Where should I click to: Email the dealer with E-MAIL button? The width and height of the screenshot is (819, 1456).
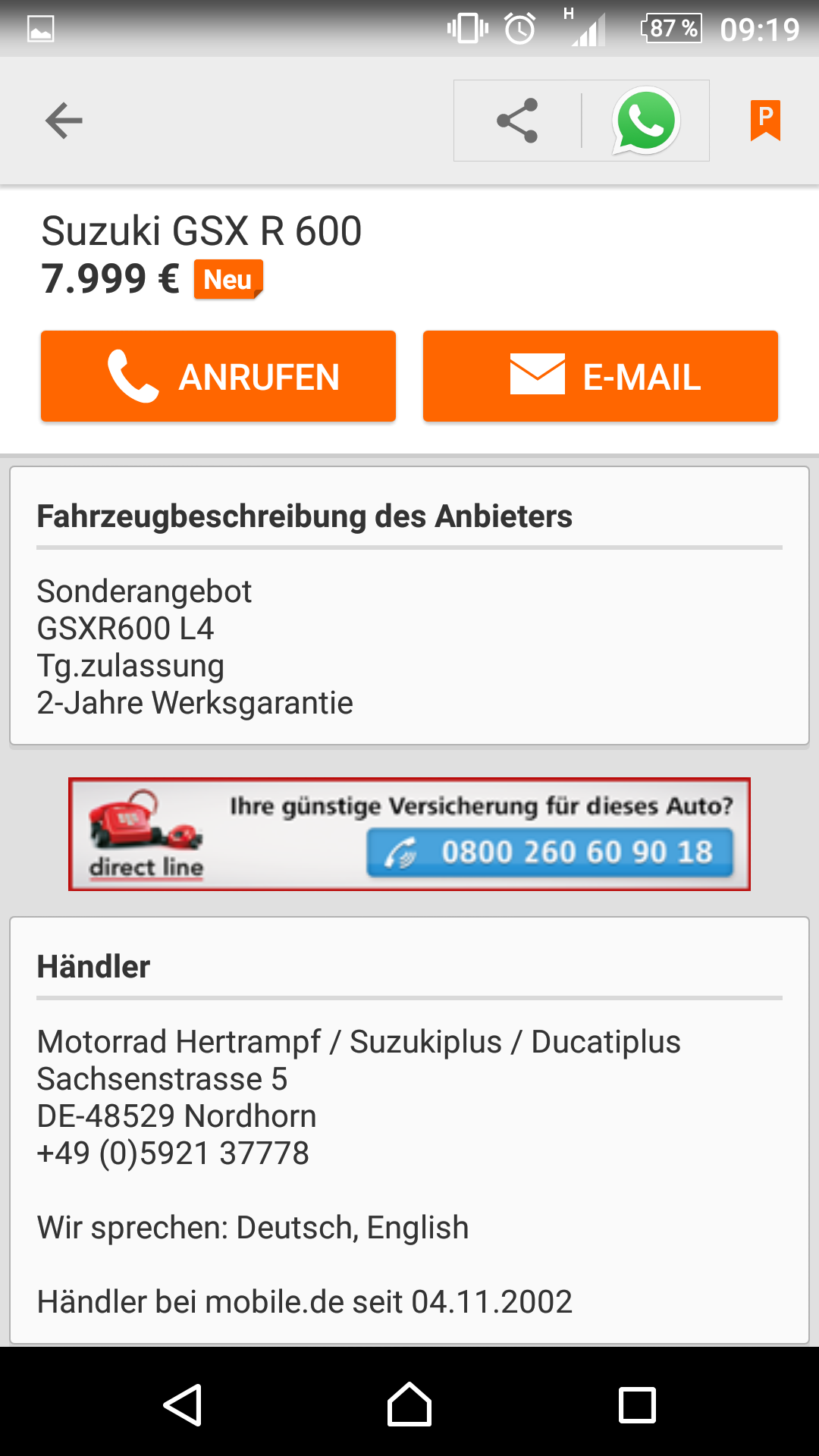pyautogui.click(x=601, y=376)
